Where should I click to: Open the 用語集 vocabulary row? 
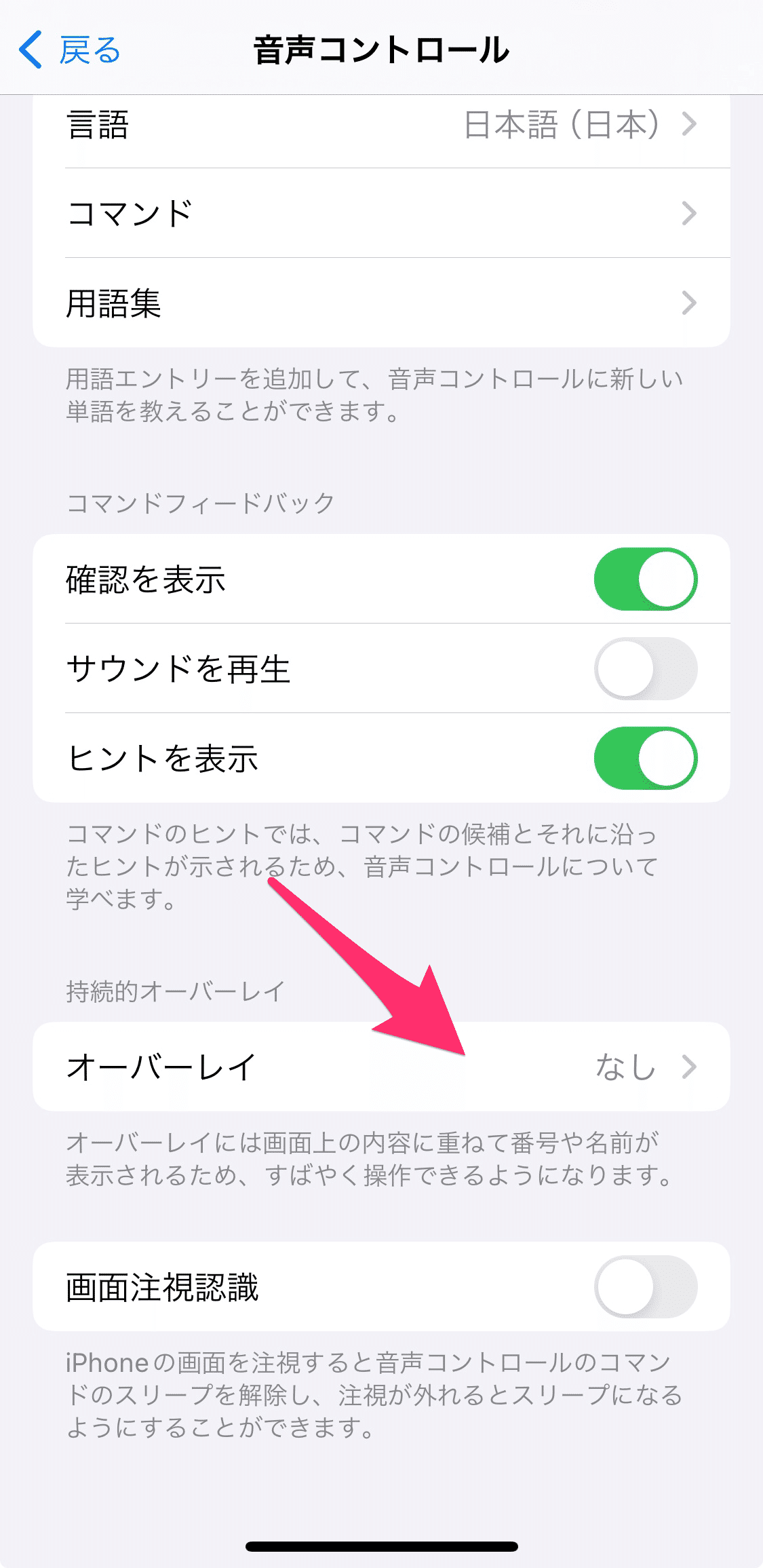(381, 303)
